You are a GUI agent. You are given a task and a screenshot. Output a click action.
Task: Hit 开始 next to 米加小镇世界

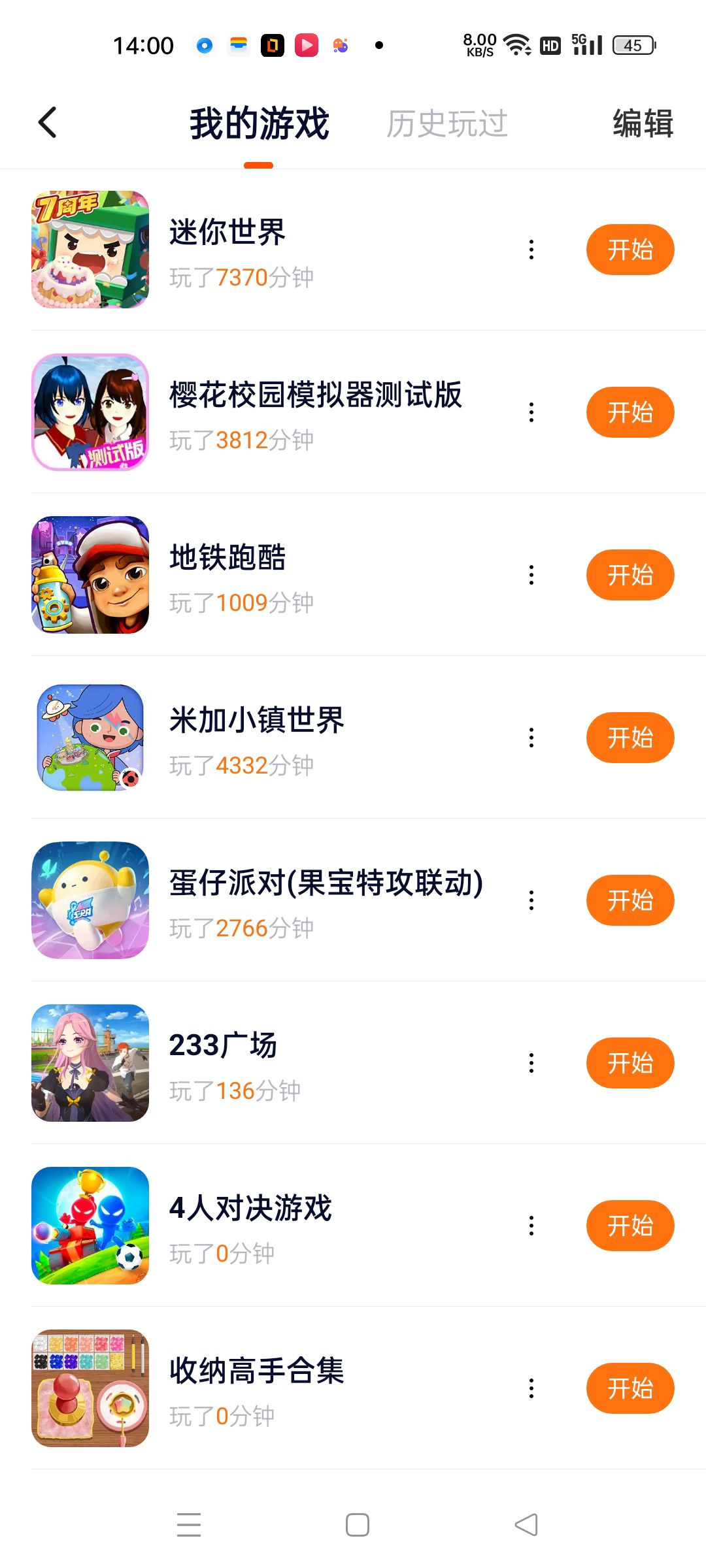click(x=630, y=738)
